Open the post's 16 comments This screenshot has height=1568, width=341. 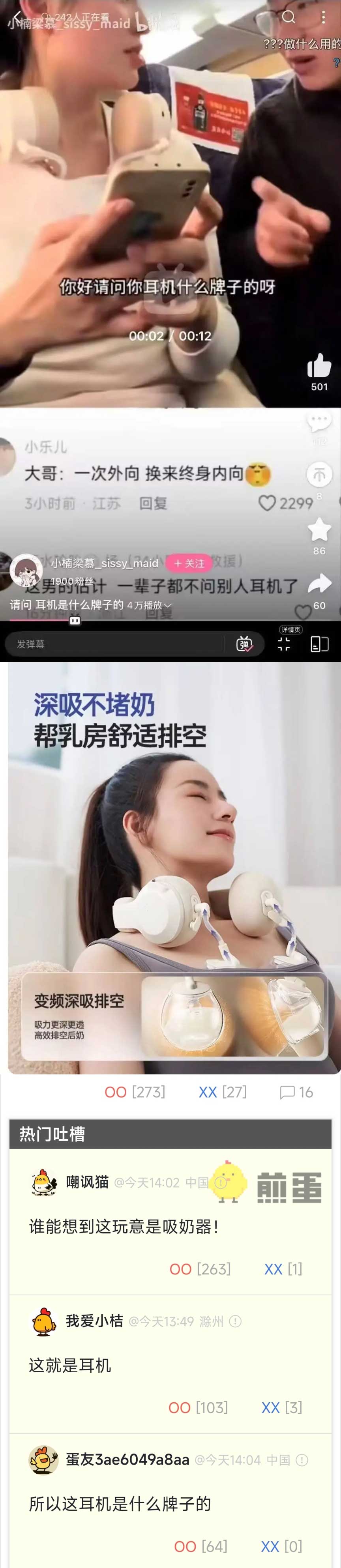(x=296, y=1092)
